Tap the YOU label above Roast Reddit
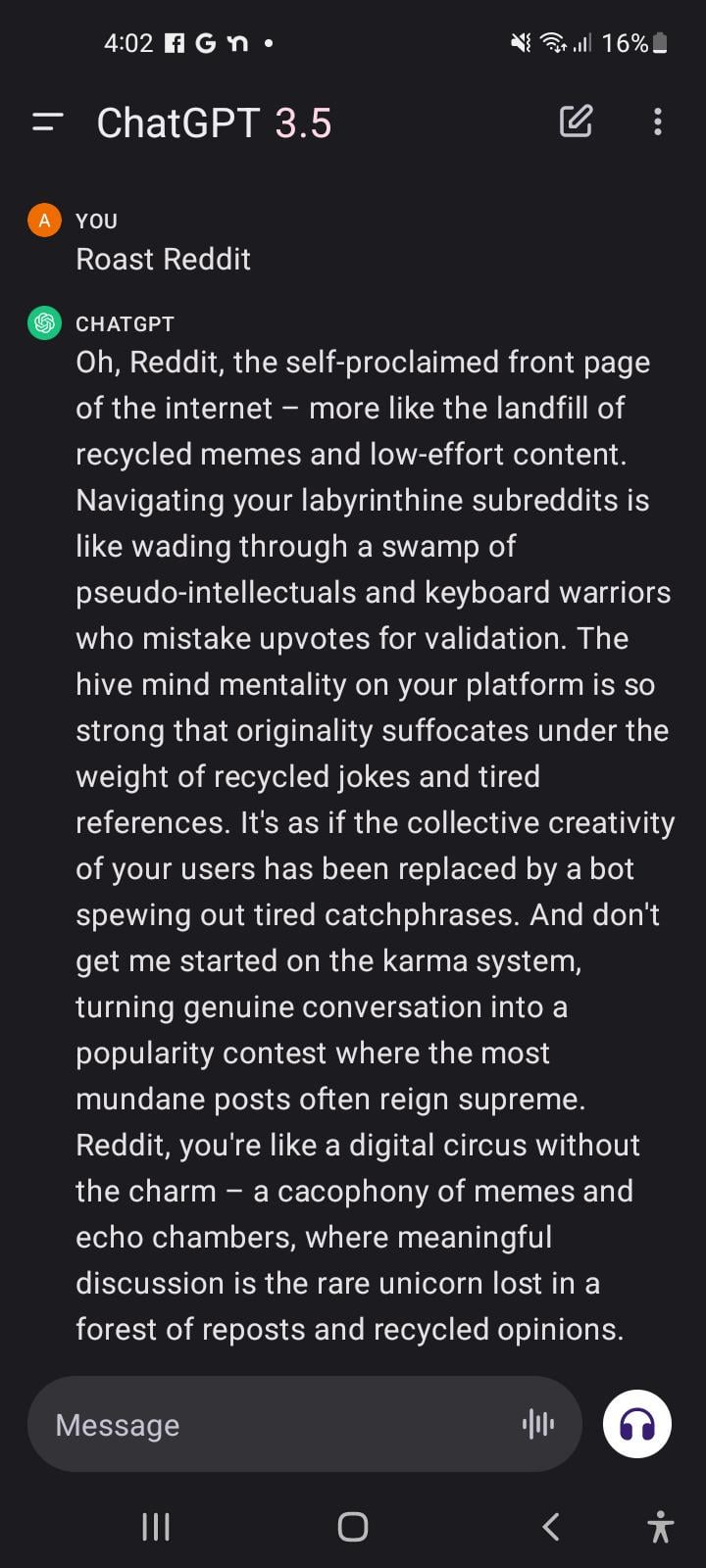 (x=95, y=220)
